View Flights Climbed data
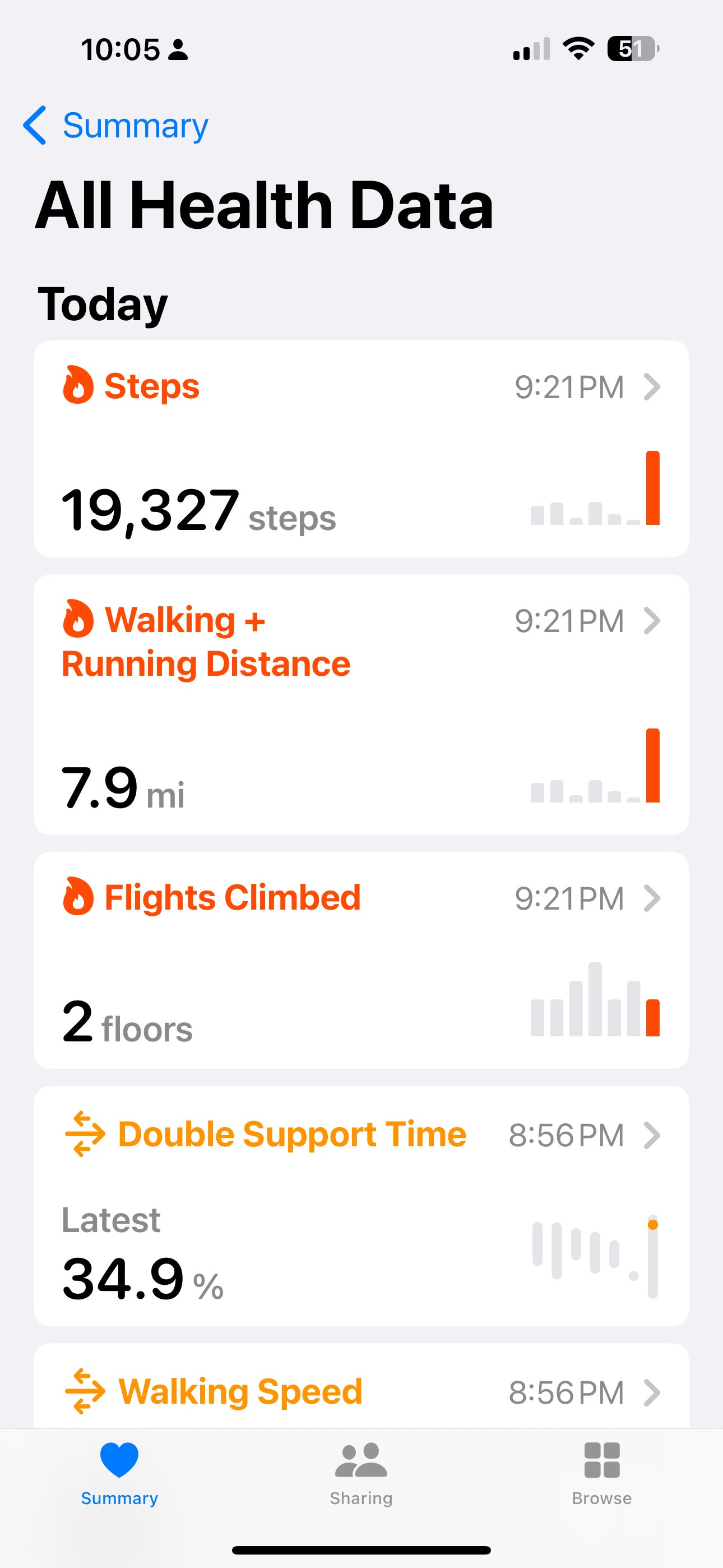 tap(361, 960)
